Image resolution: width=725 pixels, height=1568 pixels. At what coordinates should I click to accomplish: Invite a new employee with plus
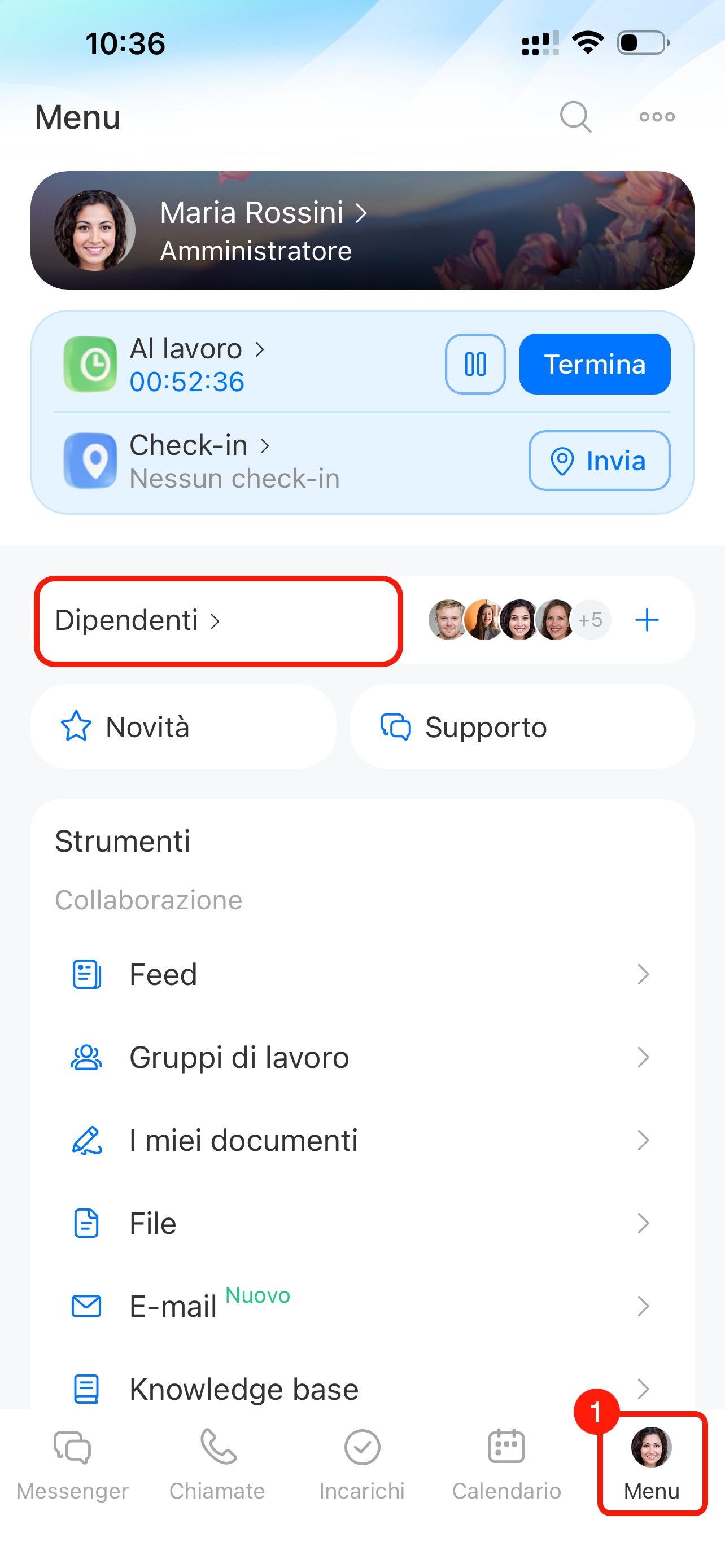[647, 620]
